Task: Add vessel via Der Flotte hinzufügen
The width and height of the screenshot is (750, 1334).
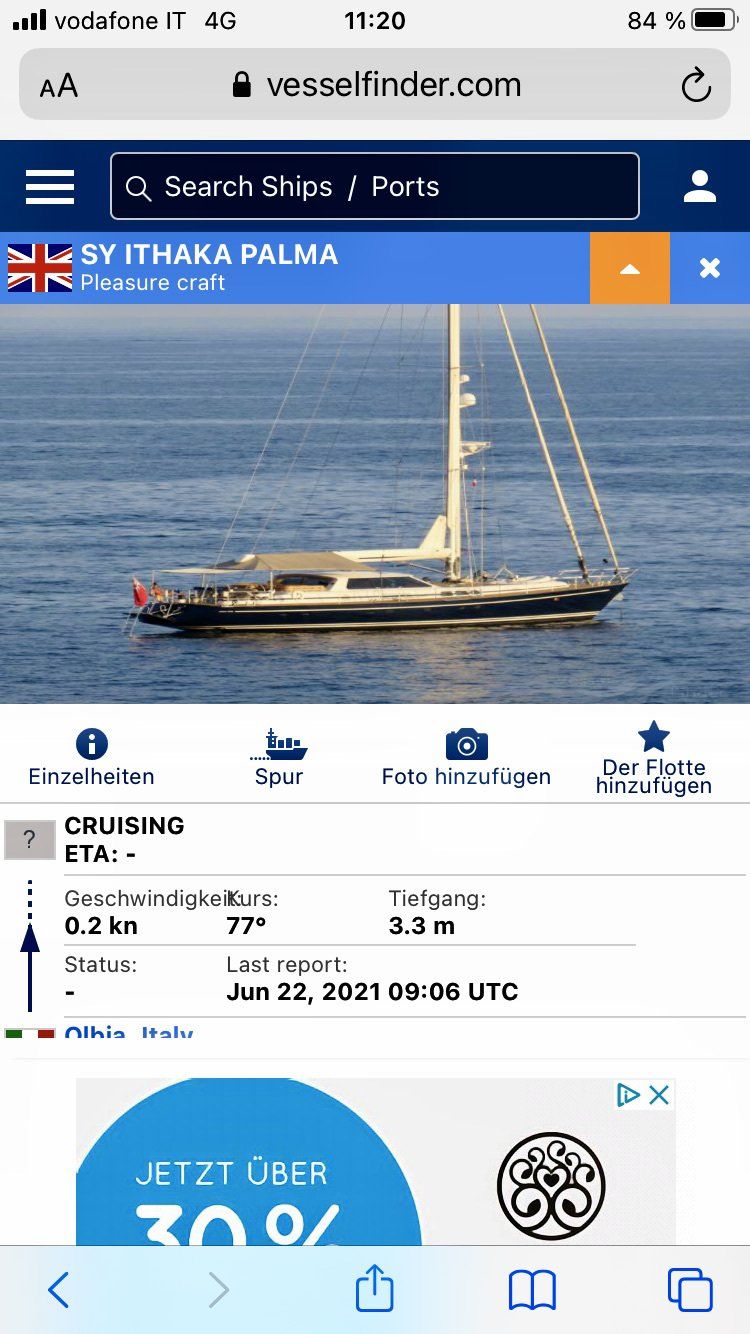Action: coord(653,759)
